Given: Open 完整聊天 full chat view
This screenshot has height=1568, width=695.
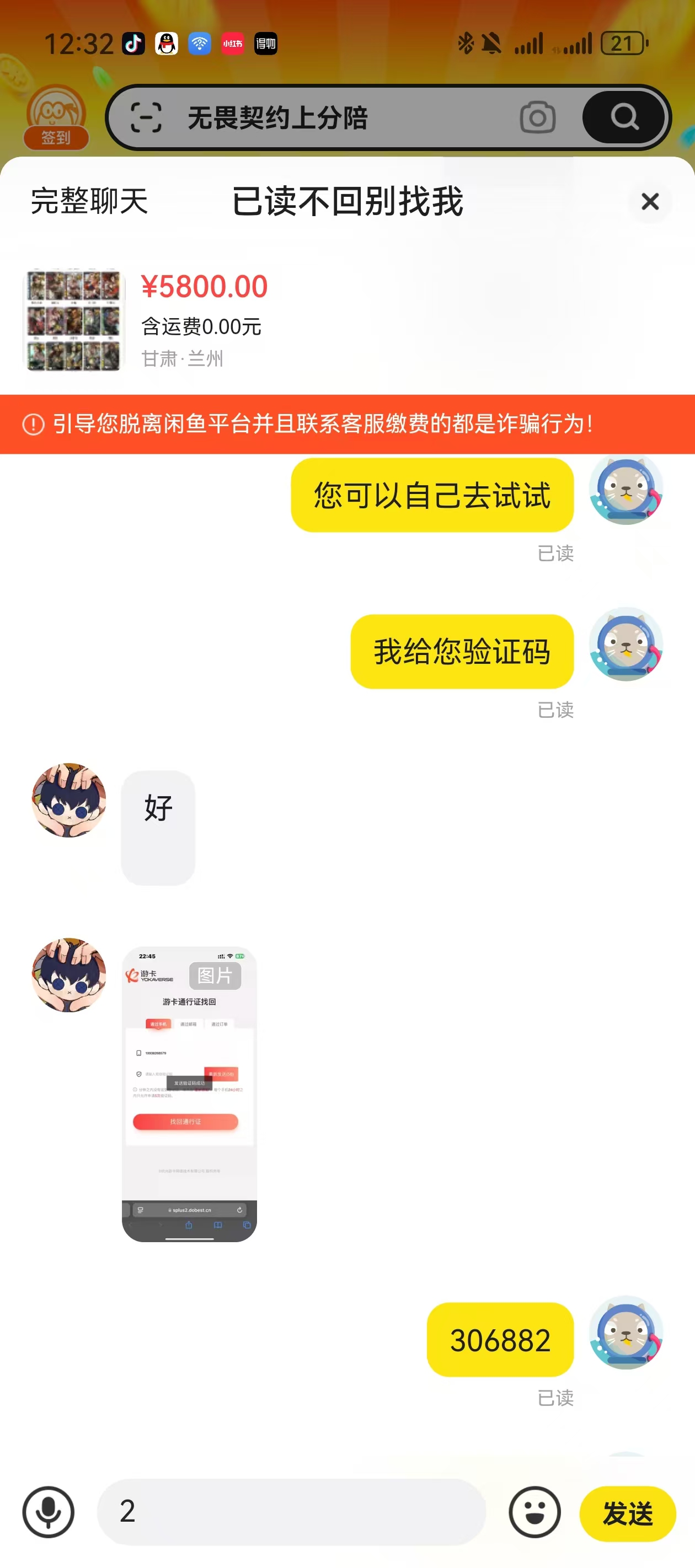Looking at the screenshot, I should [x=89, y=201].
